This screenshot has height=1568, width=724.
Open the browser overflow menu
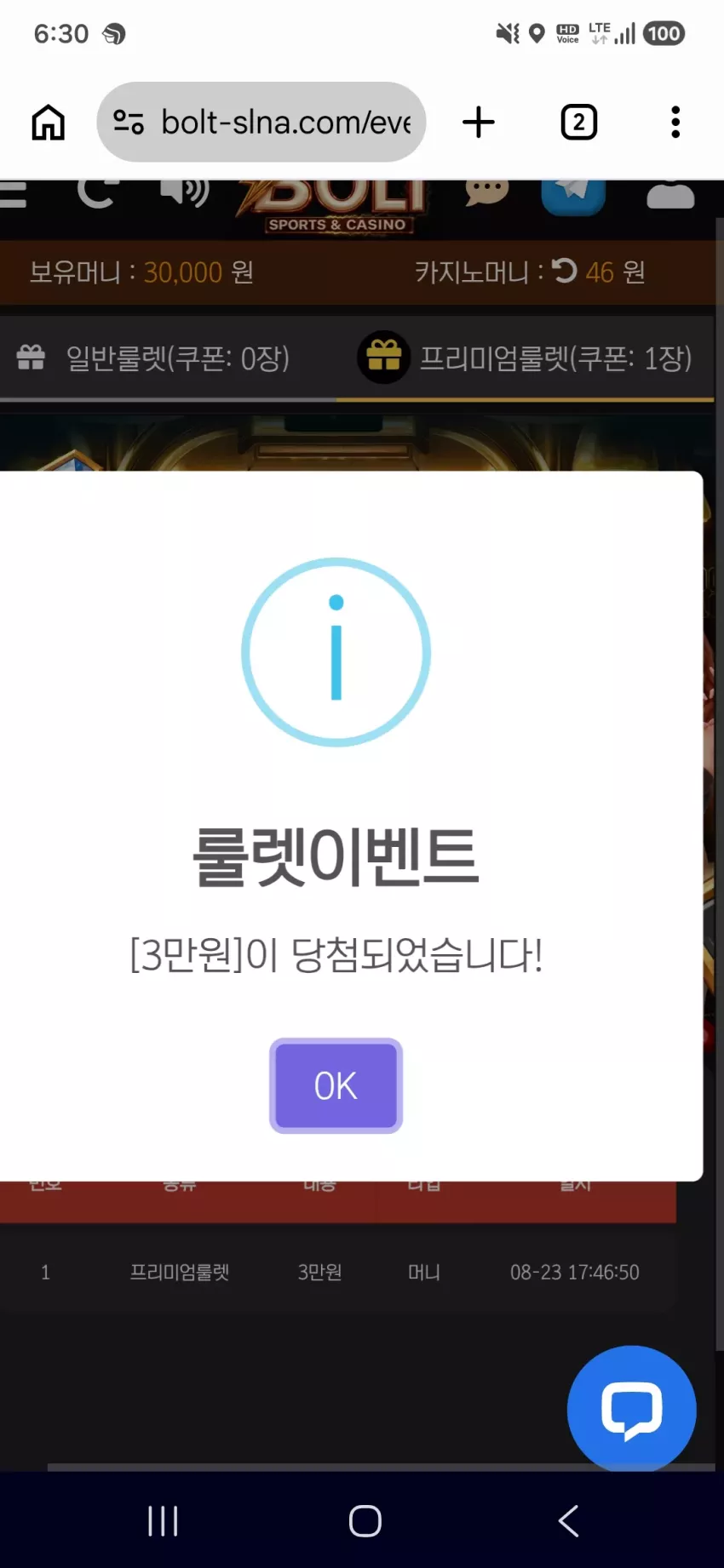[x=675, y=123]
